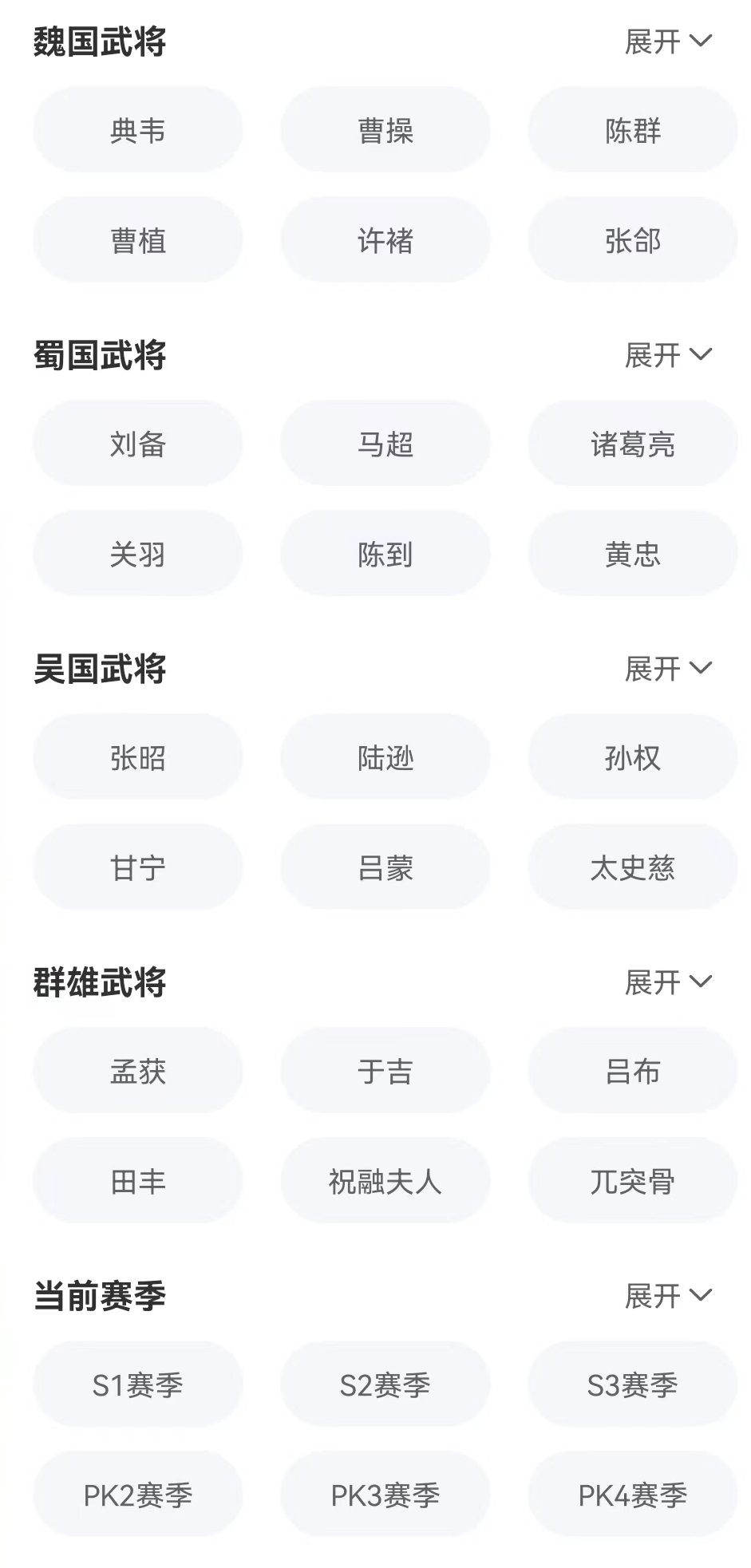Choose the 太史慈 chip
751x1568 pixels.
(x=632, y=867)
